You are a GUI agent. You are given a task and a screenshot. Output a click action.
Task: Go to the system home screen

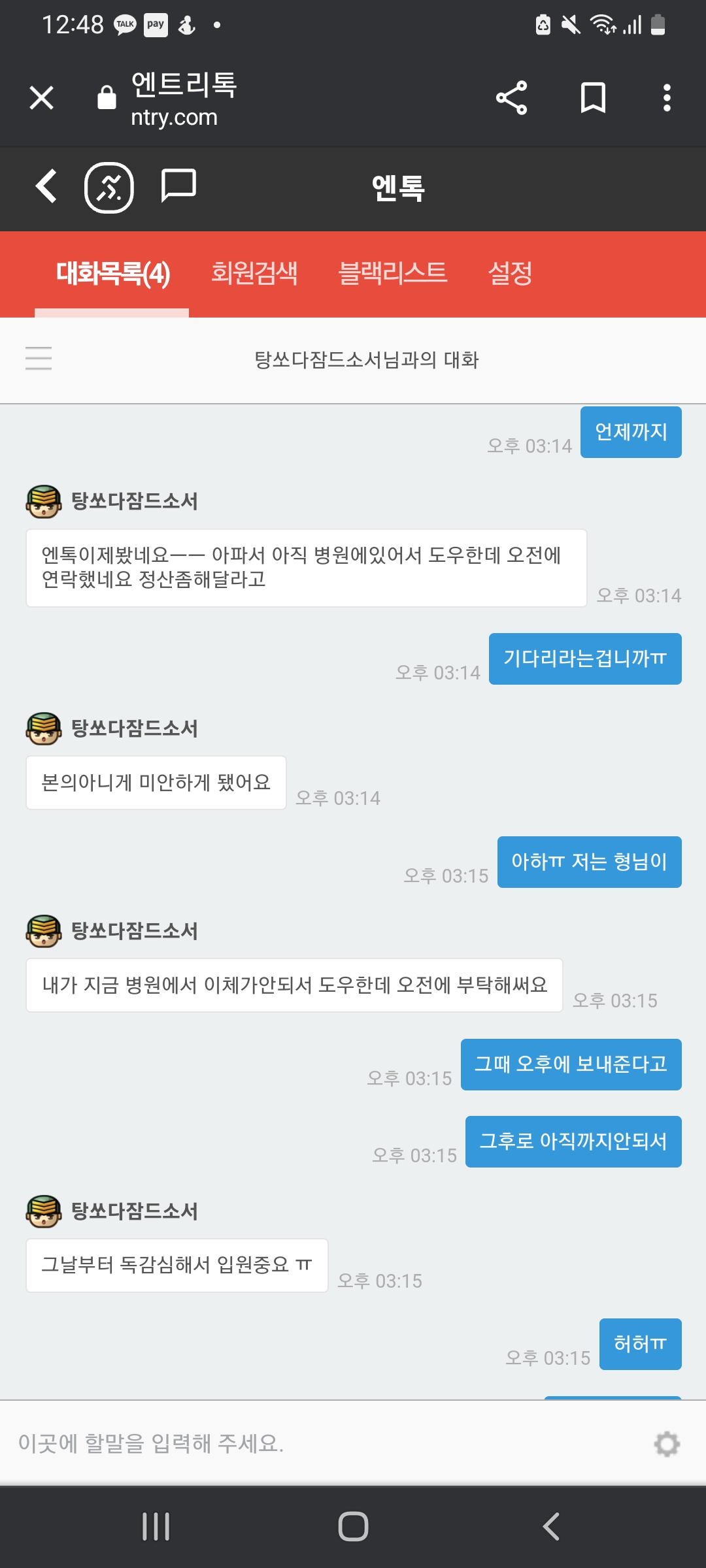tap(353, 1527)
